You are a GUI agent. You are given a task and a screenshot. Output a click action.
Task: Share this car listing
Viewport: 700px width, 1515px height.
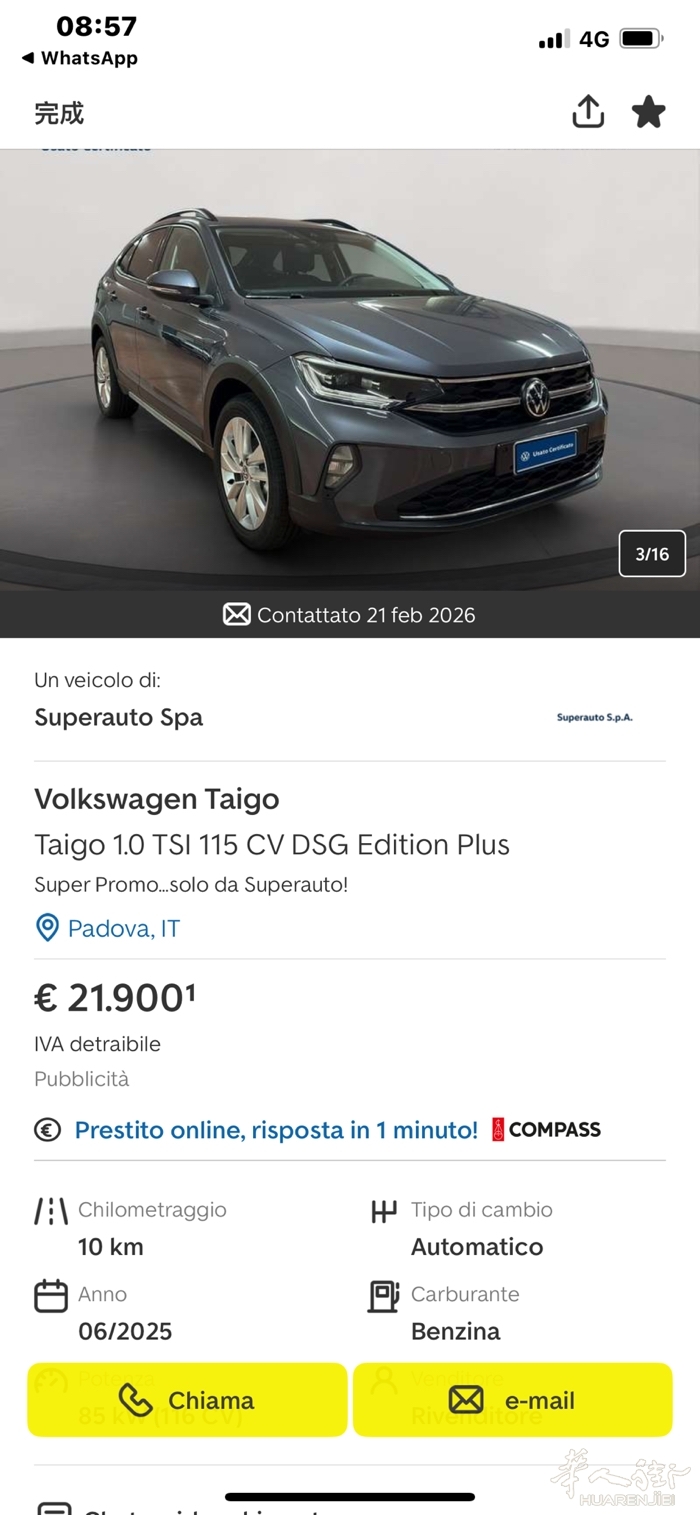coord(588,112)
